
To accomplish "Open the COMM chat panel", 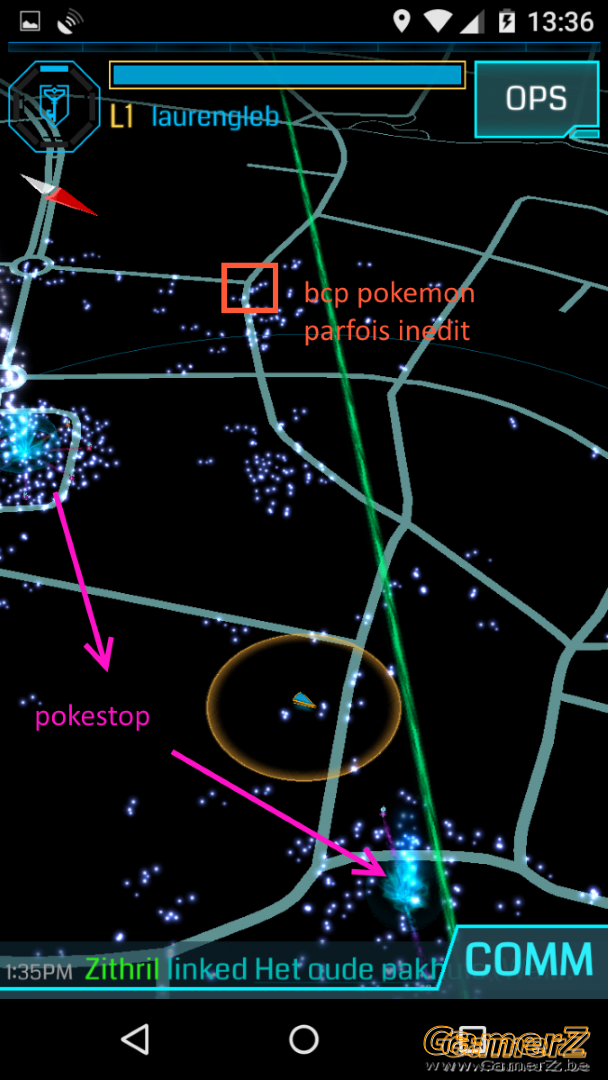I will pyautogui.click(x=528, y=961).
